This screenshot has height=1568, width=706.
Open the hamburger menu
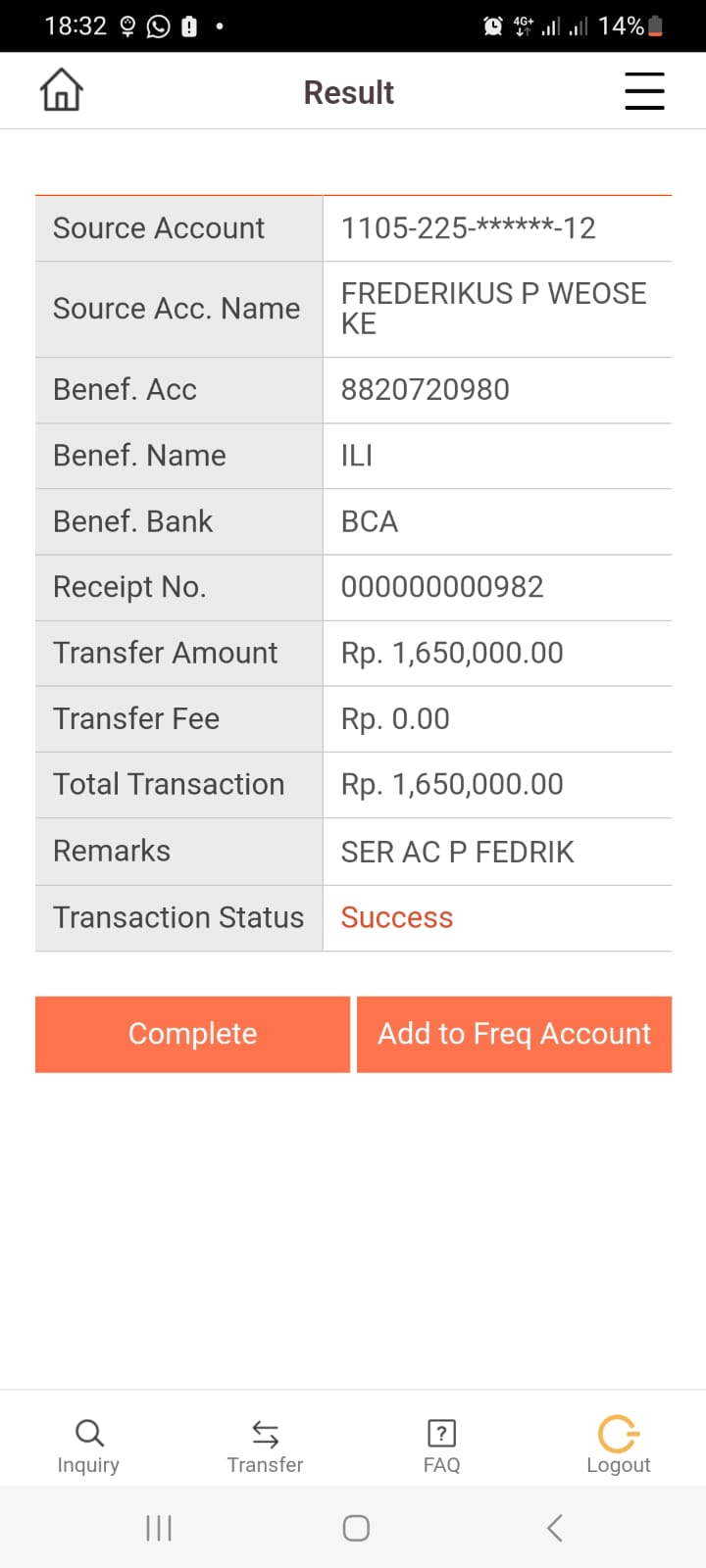coord(644,91)
